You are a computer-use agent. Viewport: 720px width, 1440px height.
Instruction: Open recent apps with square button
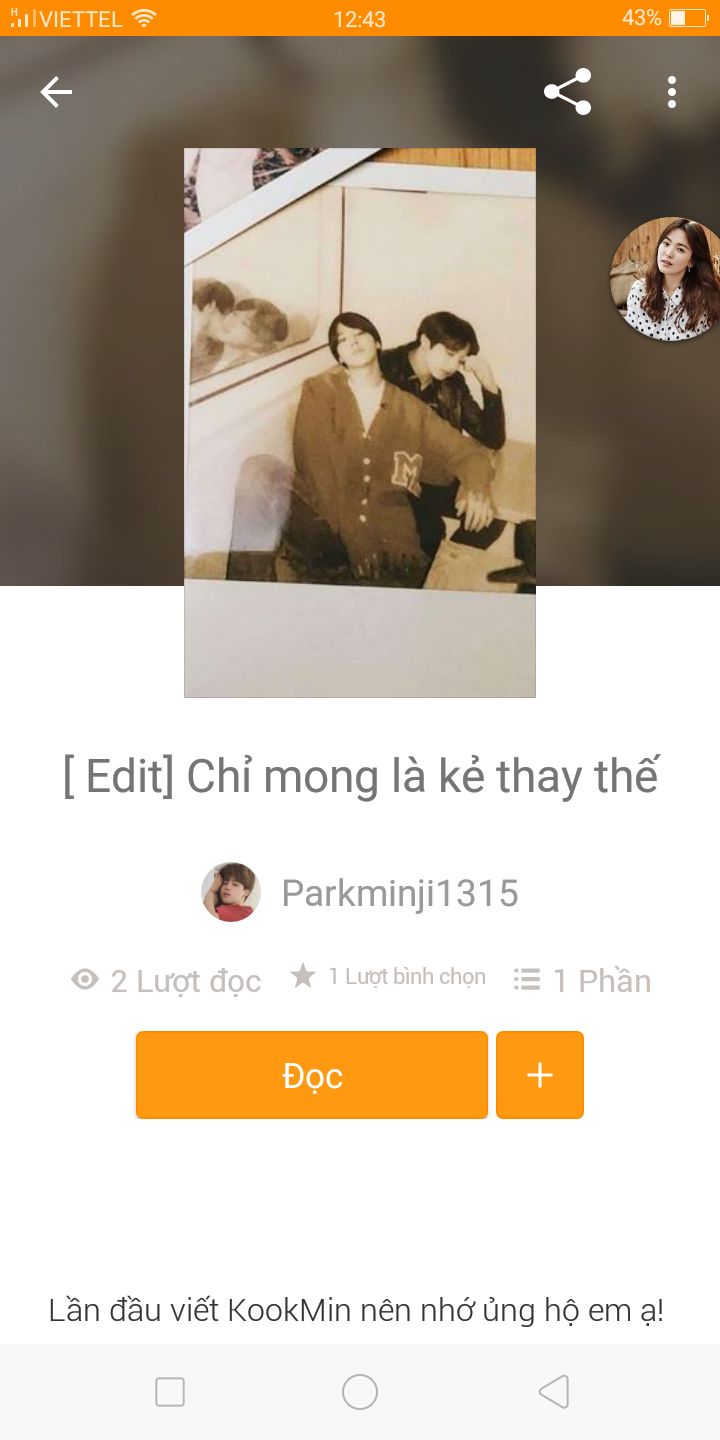click(x=170, y=1392)
